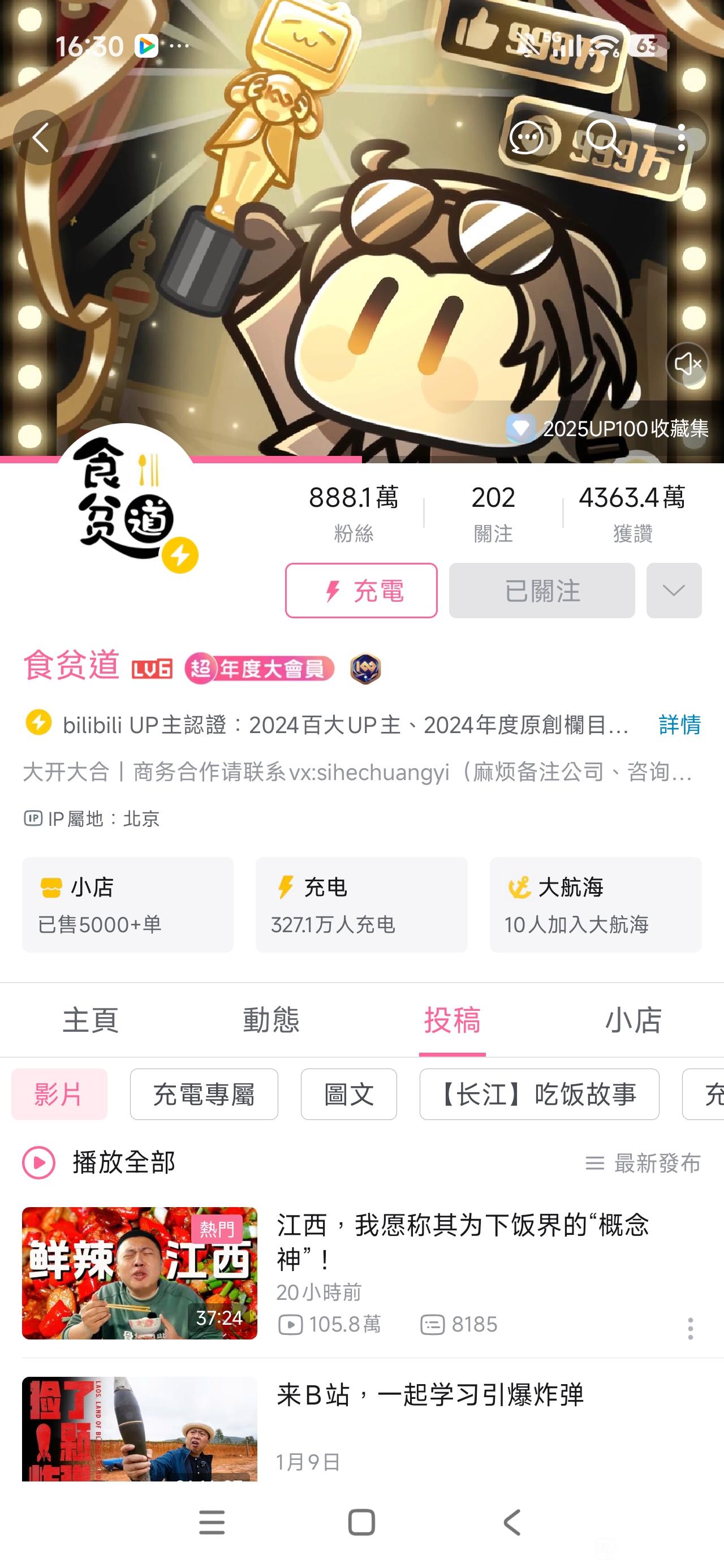
Task: Select the 充電專屬 filter chip
Action: tap(204, 1095)
